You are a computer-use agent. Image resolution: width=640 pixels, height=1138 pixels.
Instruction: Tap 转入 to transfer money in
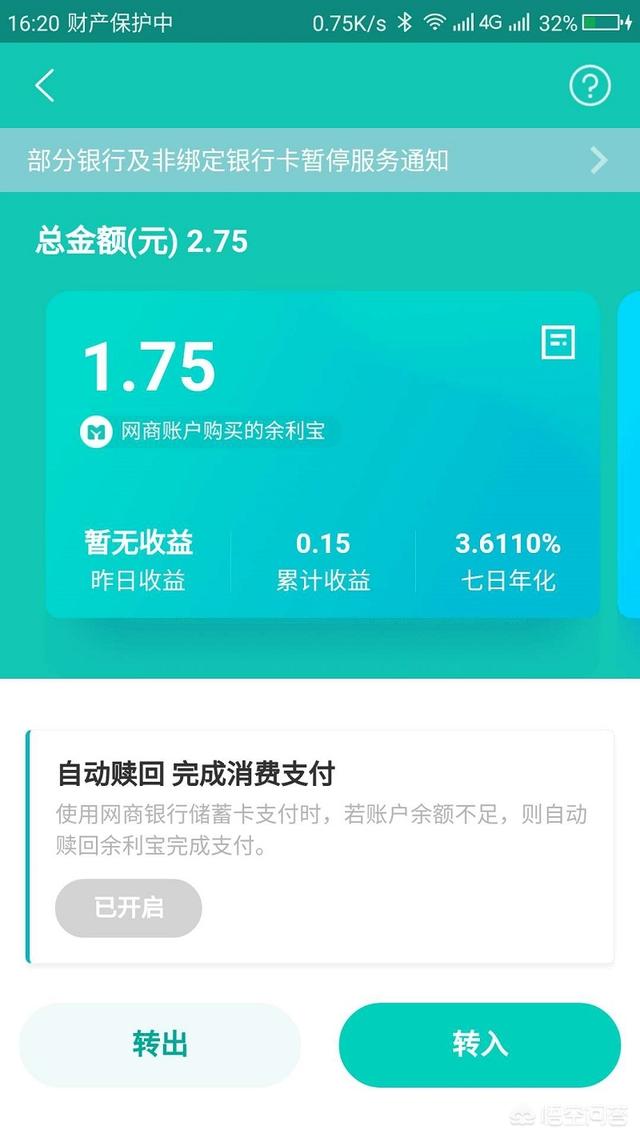[480, 1044]
